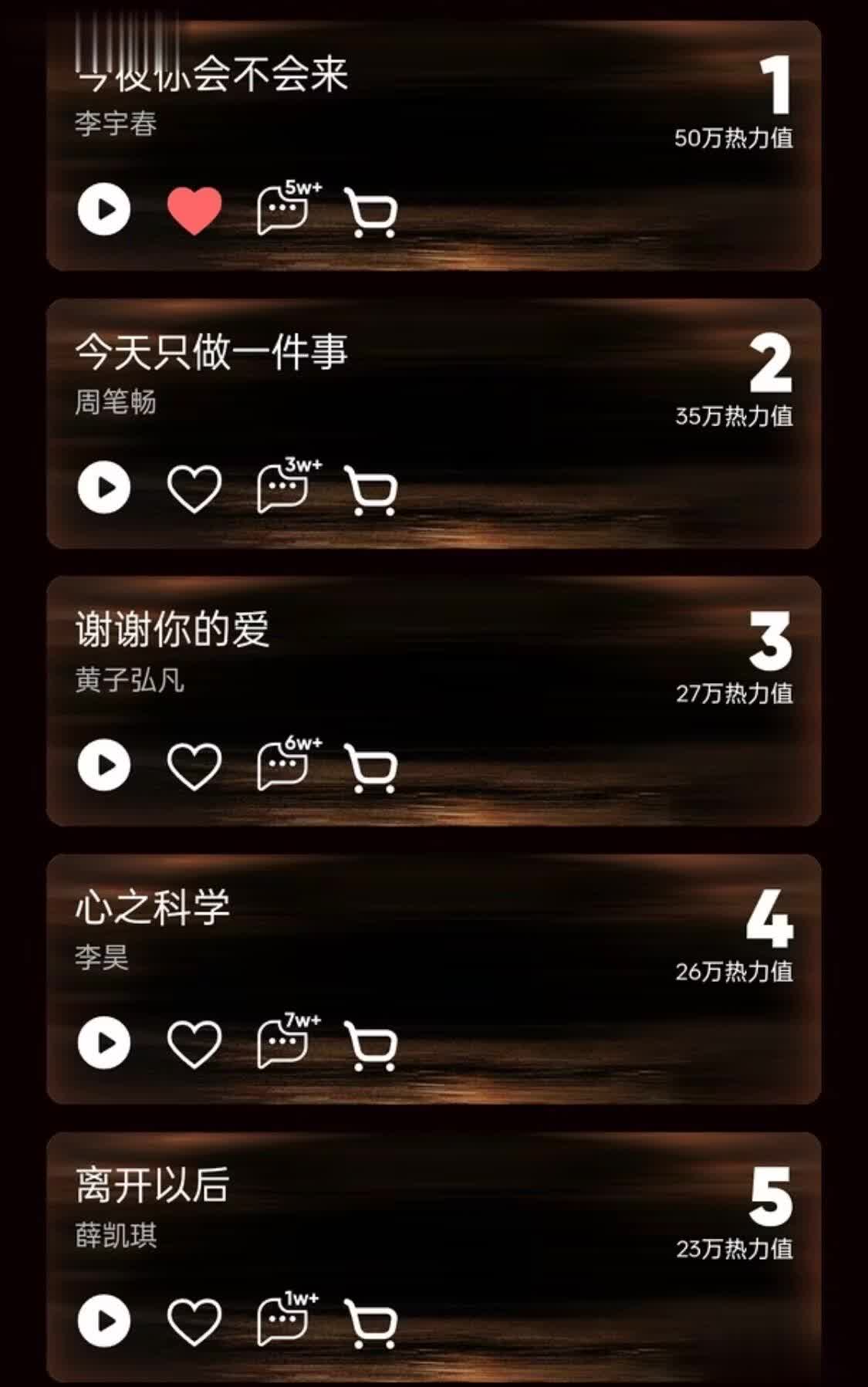The height and width of the screenshot is (1387, 868).
Task: Unlike the song by 李宇春
Action: point(194,210)
